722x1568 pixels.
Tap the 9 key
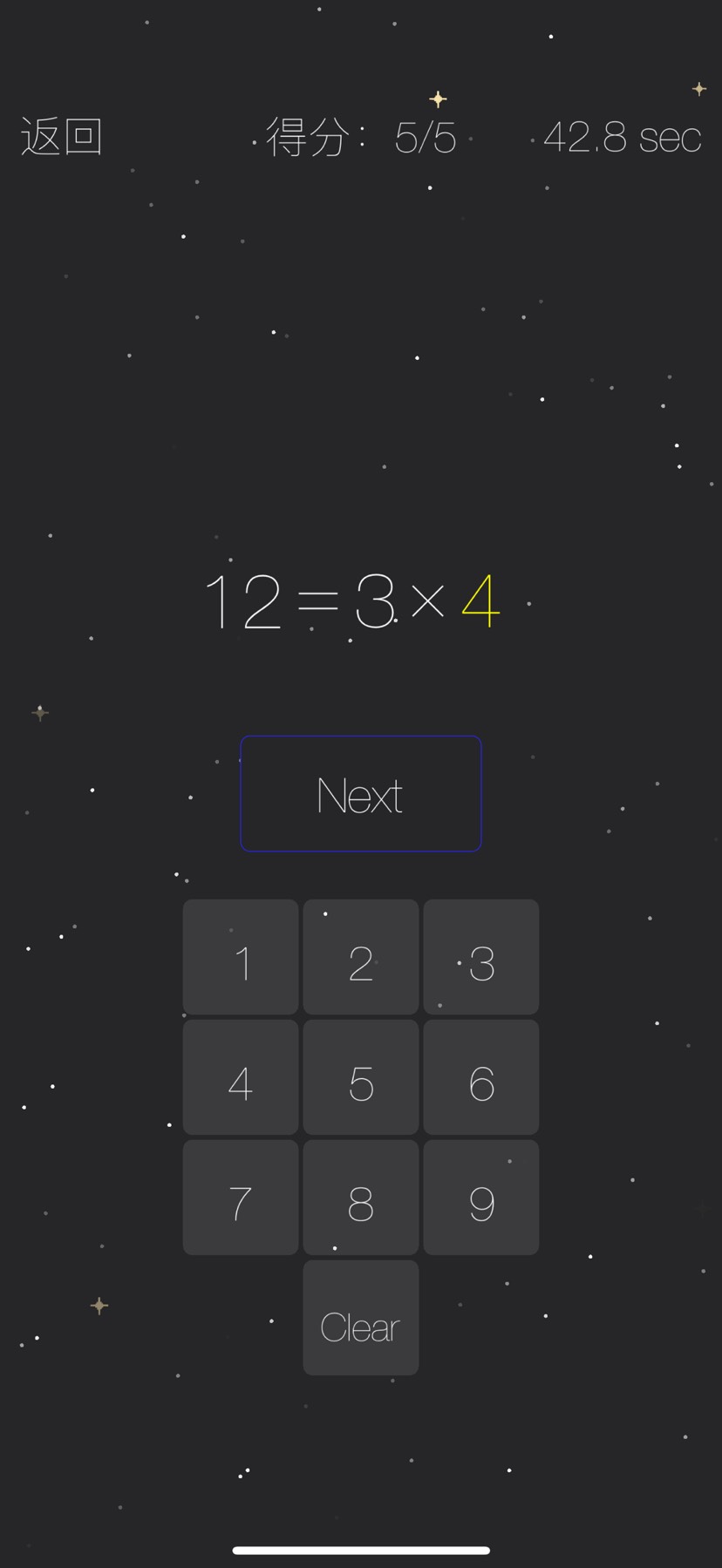481,1198
